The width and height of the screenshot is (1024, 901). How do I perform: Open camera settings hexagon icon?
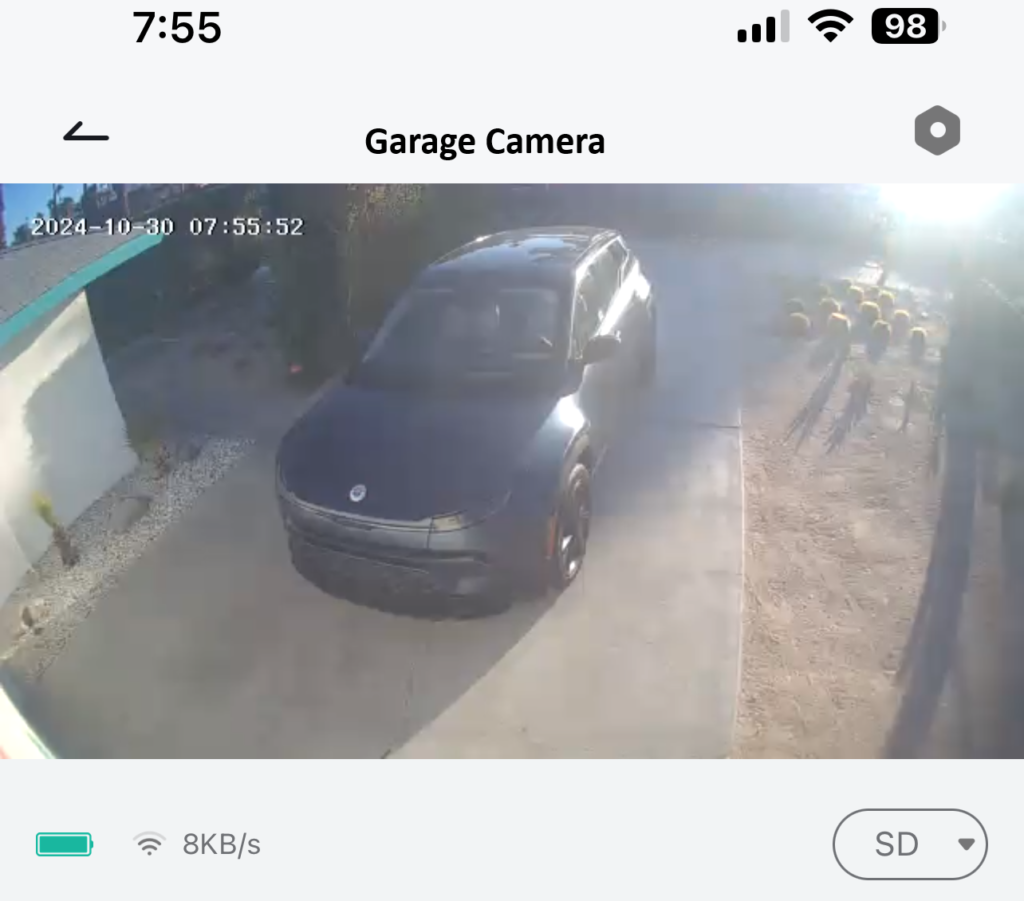[x=937, y=132]
